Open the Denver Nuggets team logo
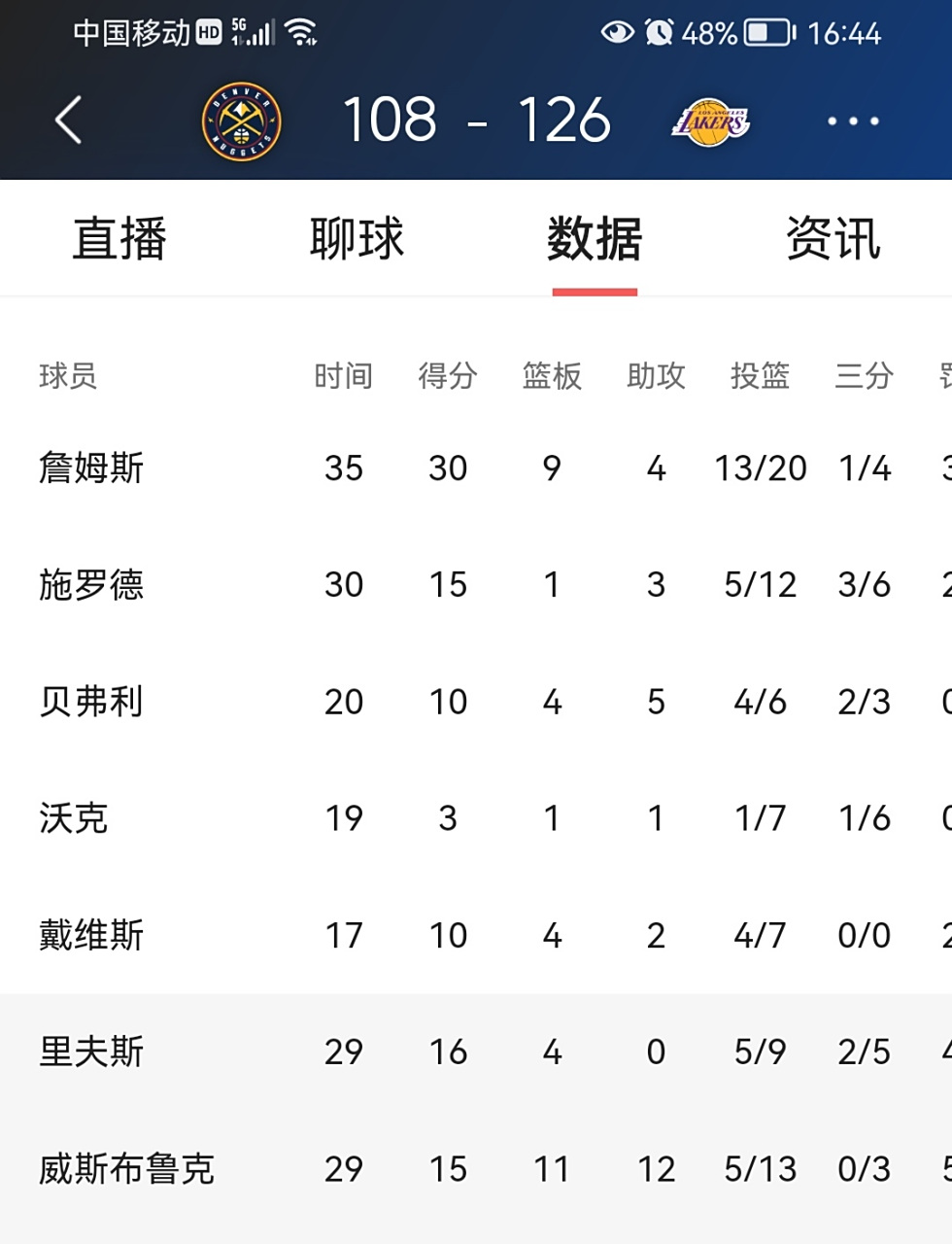952x1244 pixels. (242, 121)
